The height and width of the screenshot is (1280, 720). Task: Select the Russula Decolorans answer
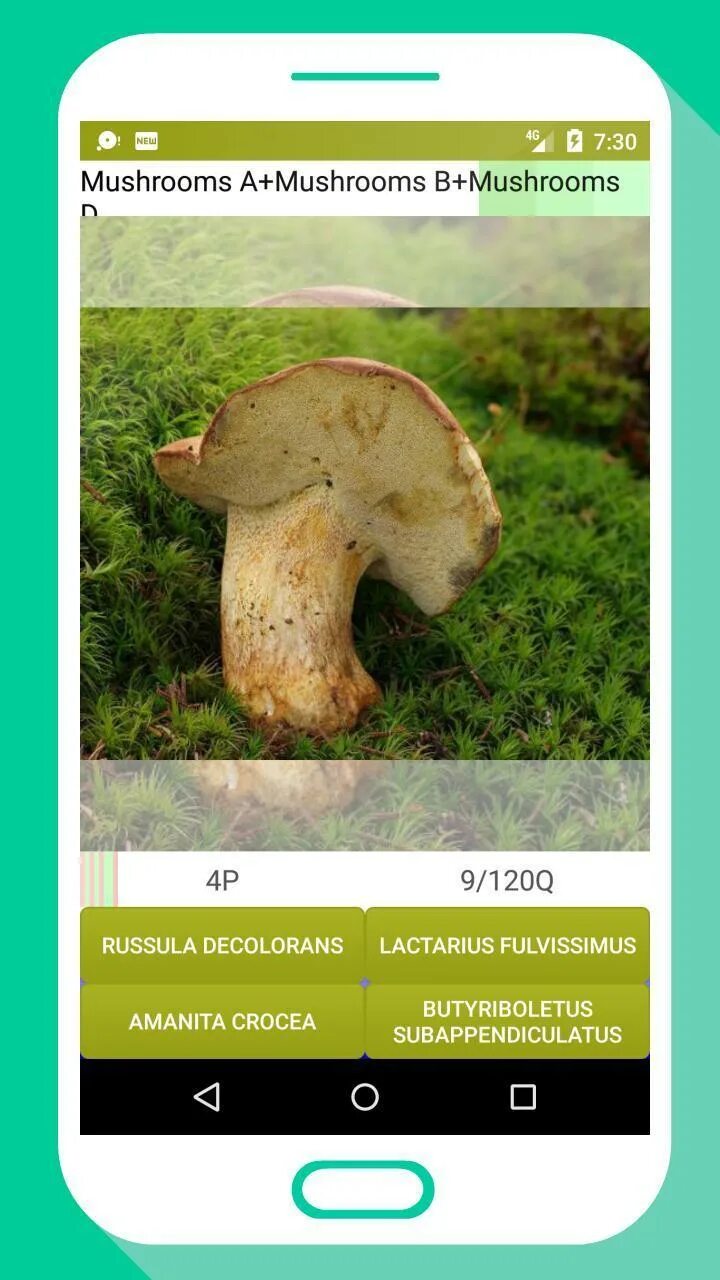pyautogui.click(x=222, y=945)
